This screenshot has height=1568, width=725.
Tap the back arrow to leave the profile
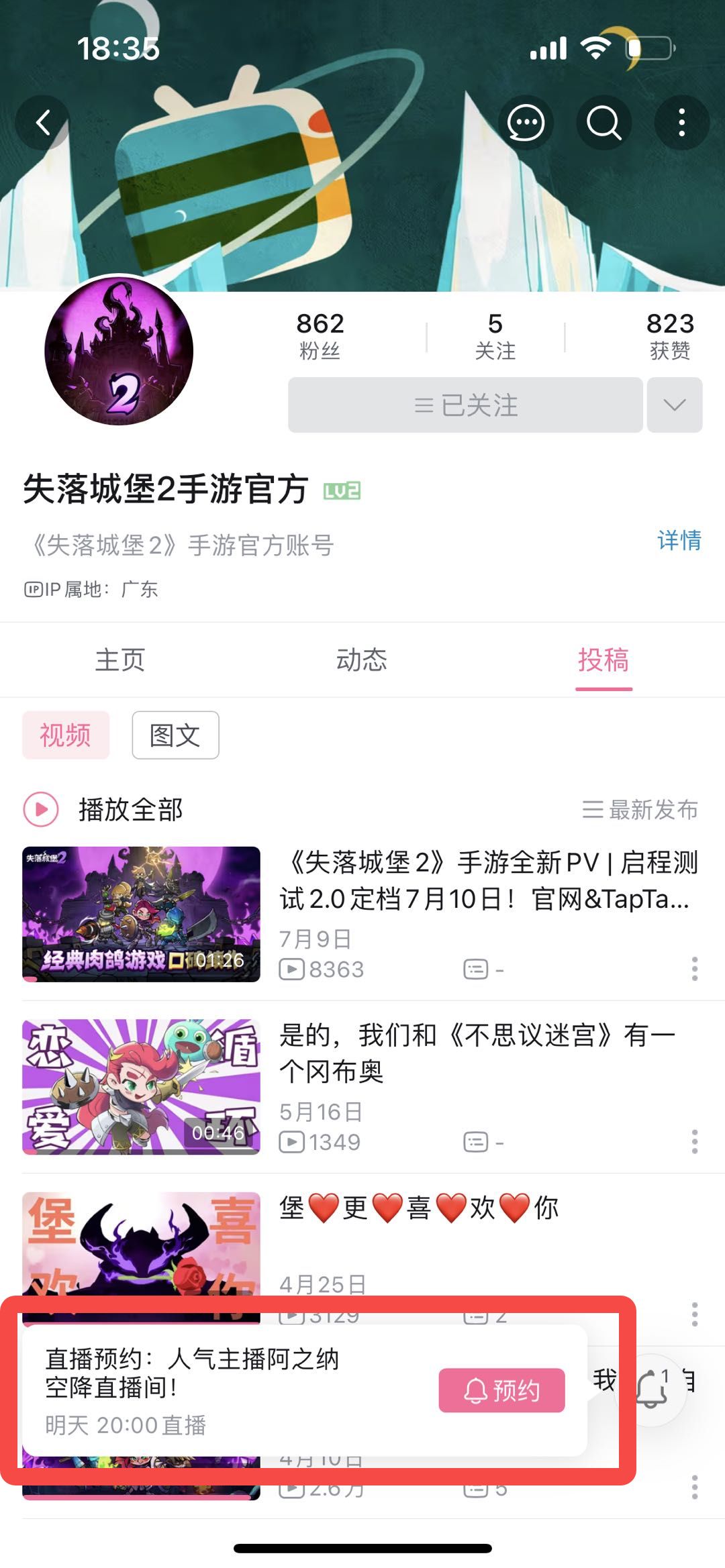tap(44, 123)
